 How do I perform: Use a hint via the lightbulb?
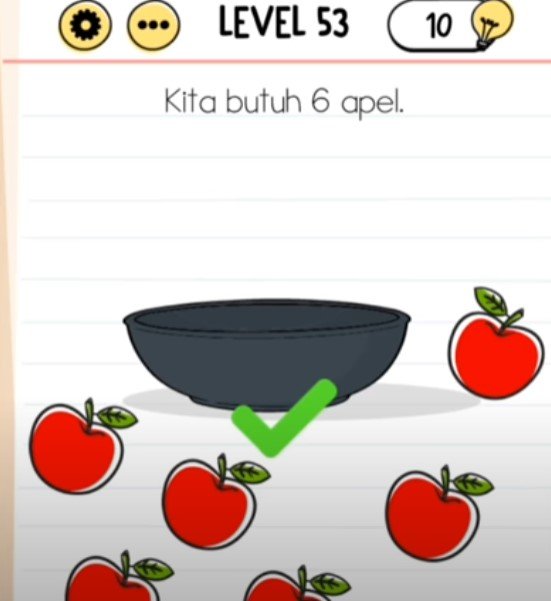click(x=493, y=25)
